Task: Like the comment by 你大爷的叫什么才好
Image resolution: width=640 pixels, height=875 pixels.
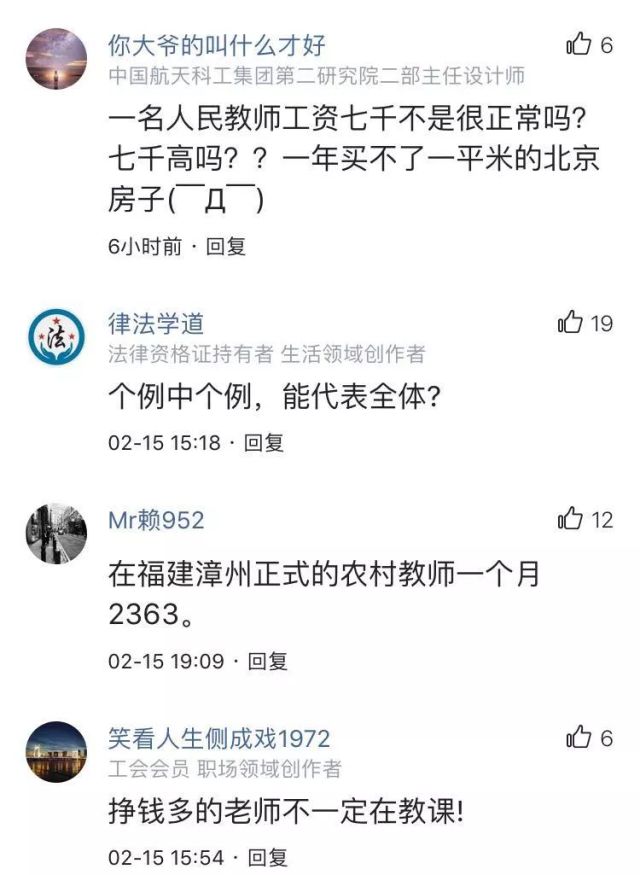Action: (579, 44)
